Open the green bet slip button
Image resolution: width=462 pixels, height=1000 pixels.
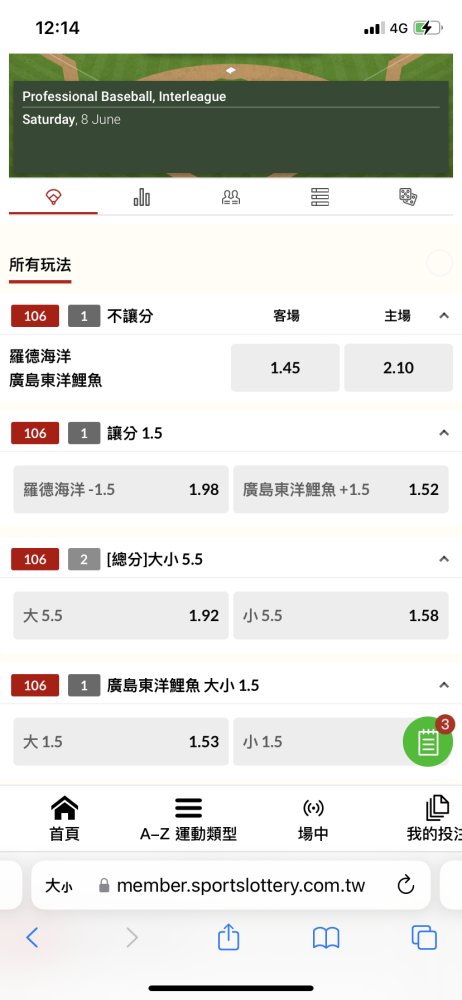click(x=428, y=742)
